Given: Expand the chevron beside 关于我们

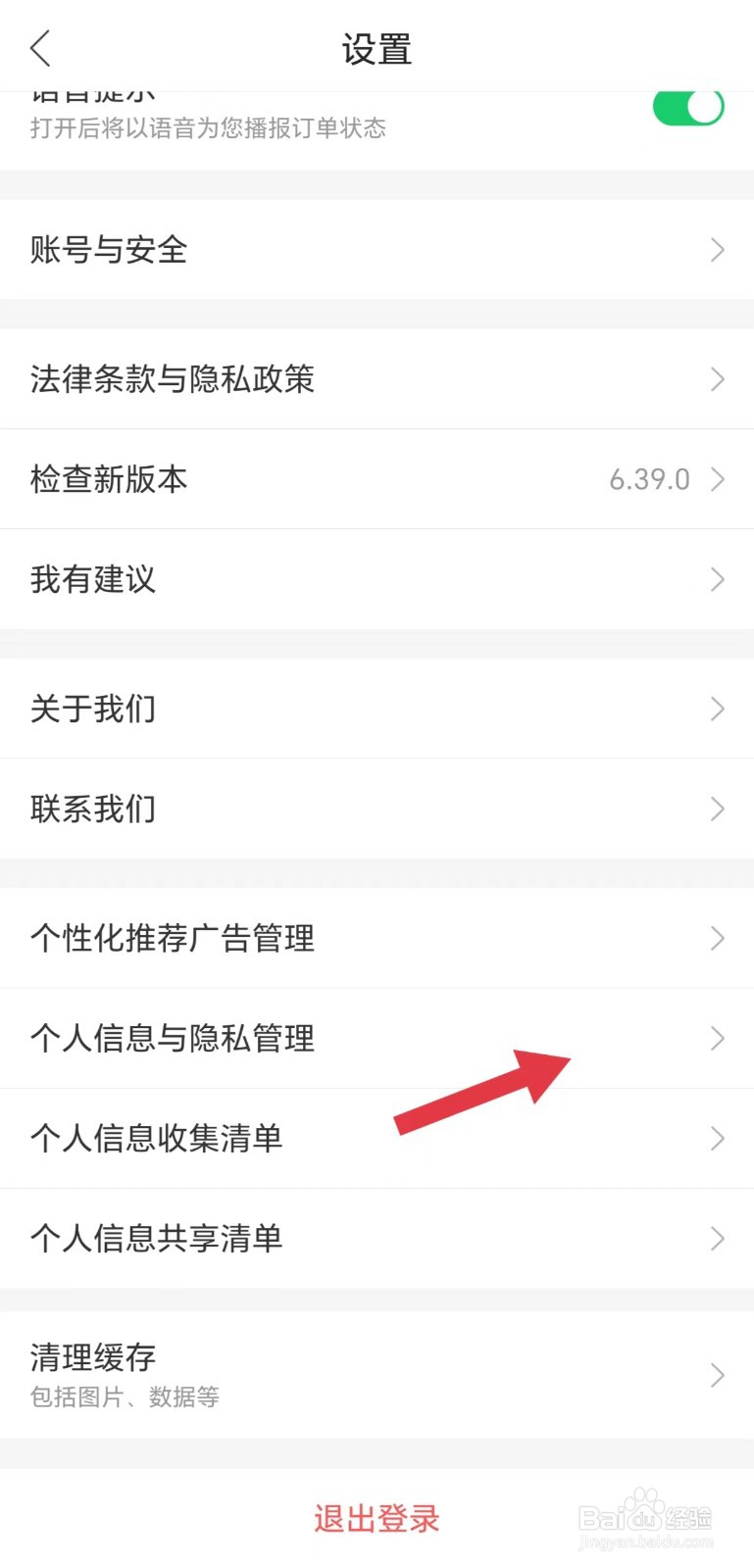Looking at the screenshot, I should pos(717,709).
